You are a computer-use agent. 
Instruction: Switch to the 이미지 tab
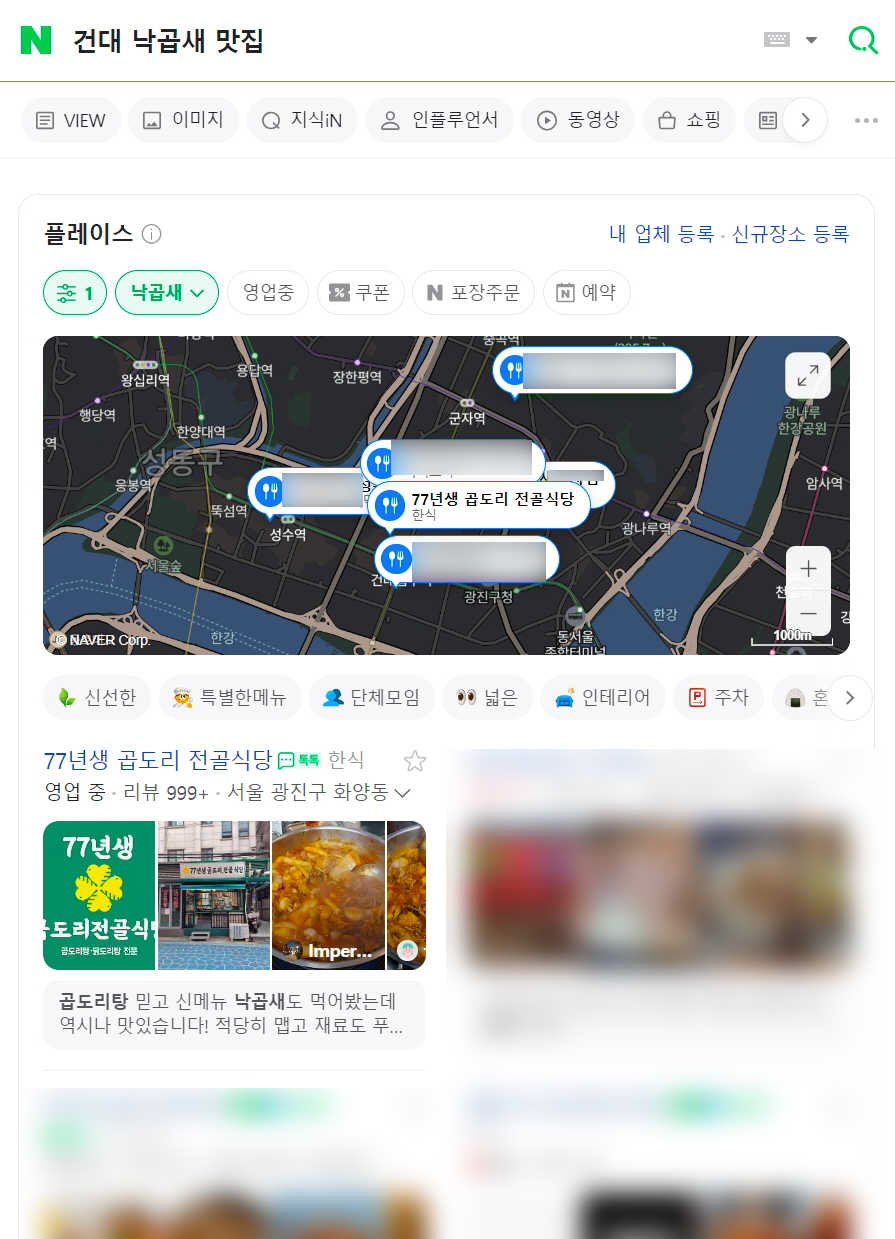pyautogui.click(x=183, y=120)
